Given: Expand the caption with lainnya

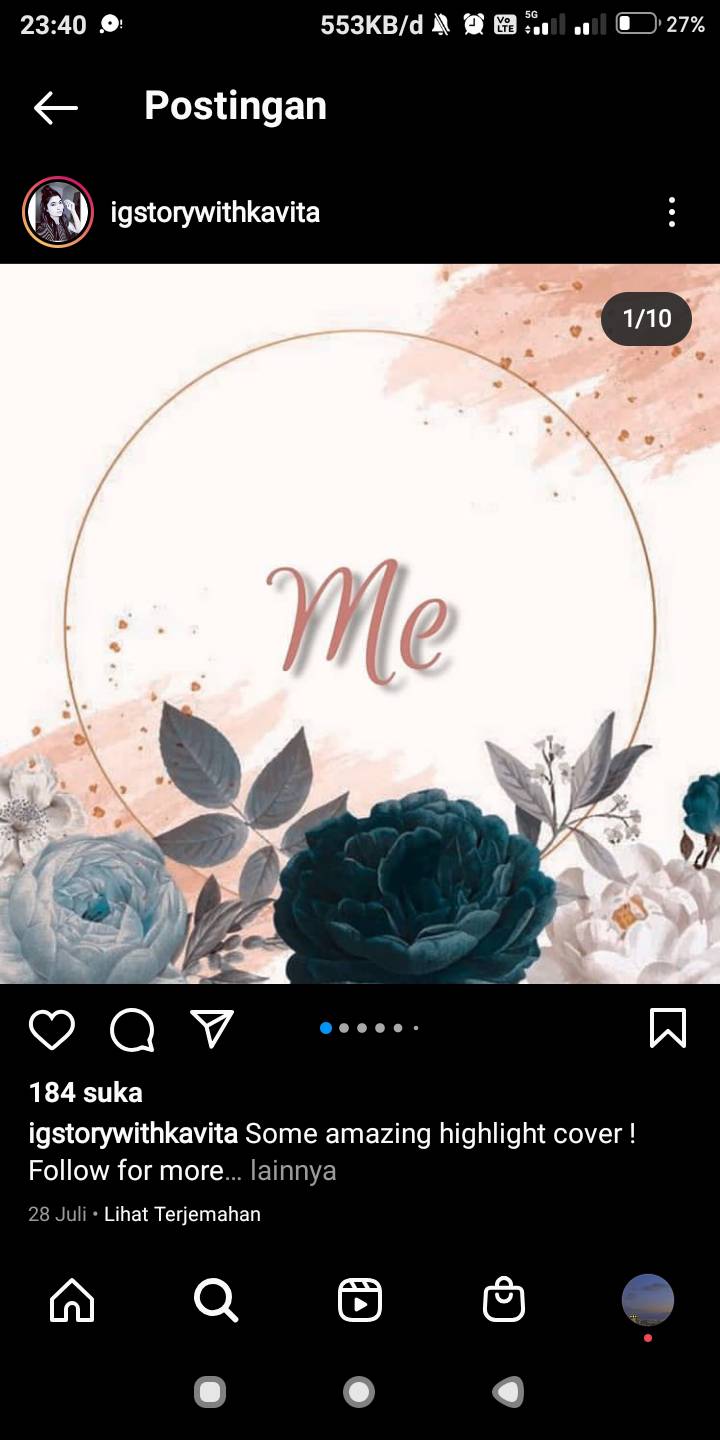Looking at the screenshot, I should 293,1170.
